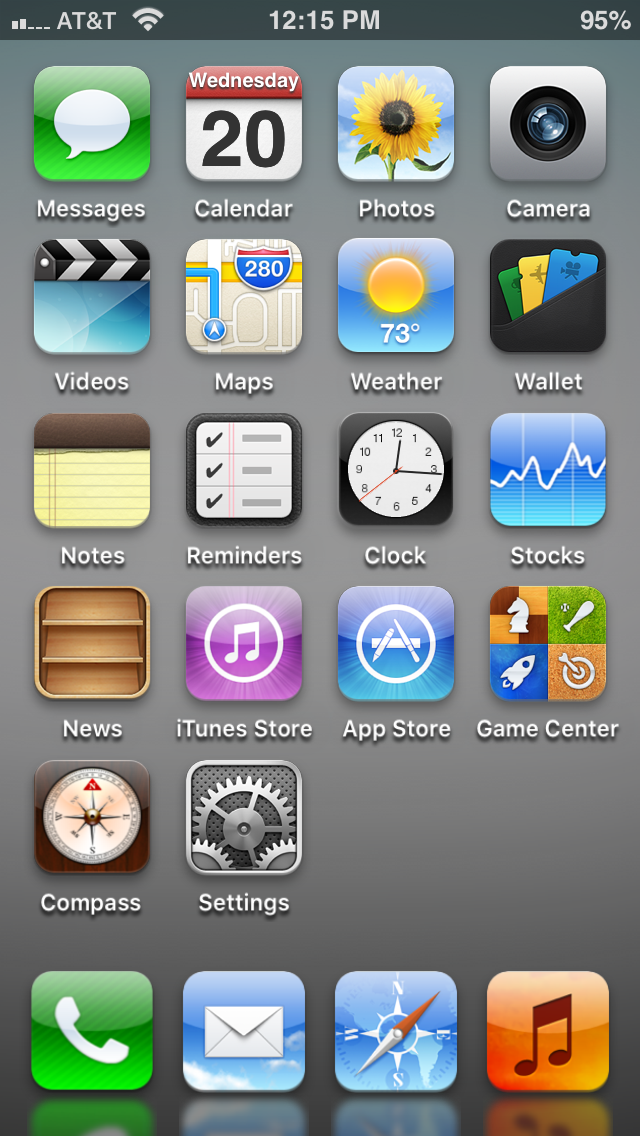Launch the Reminders app
The height and width of the screenshot is (1136, 640).
244,470
